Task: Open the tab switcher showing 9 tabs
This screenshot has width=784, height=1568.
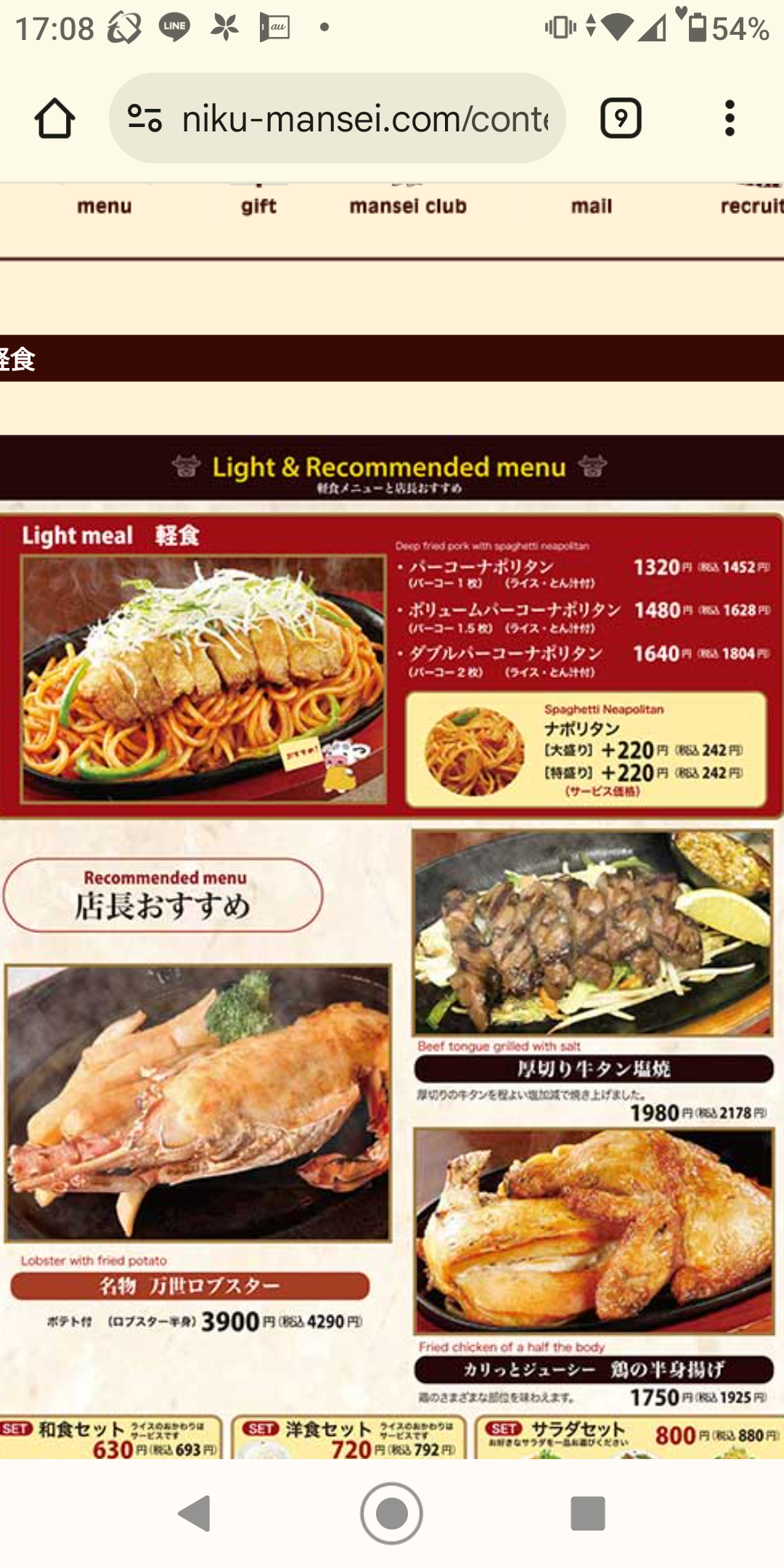Action: point(621,118)
